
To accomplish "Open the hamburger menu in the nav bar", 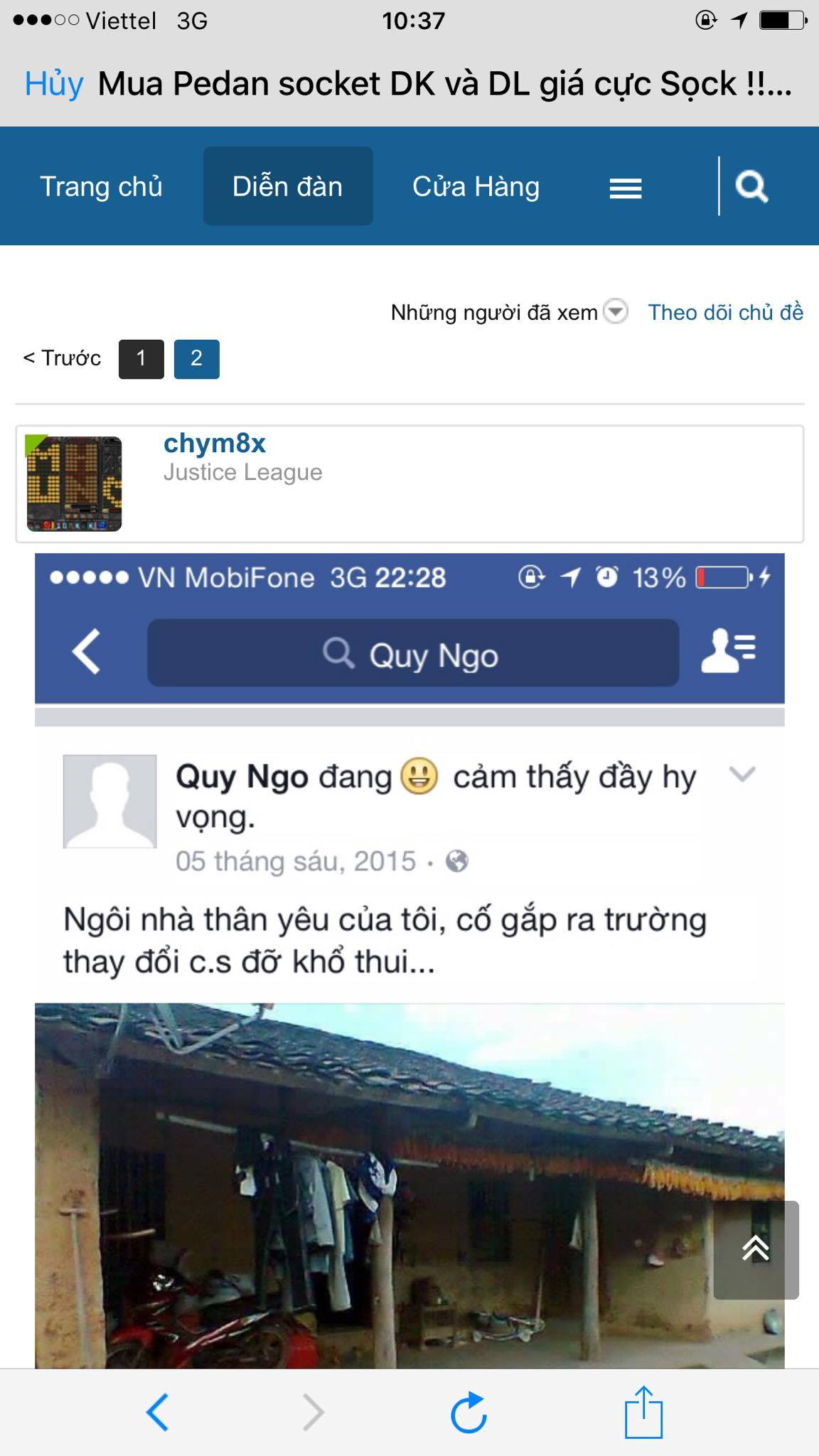I will [x=626, y=188].
